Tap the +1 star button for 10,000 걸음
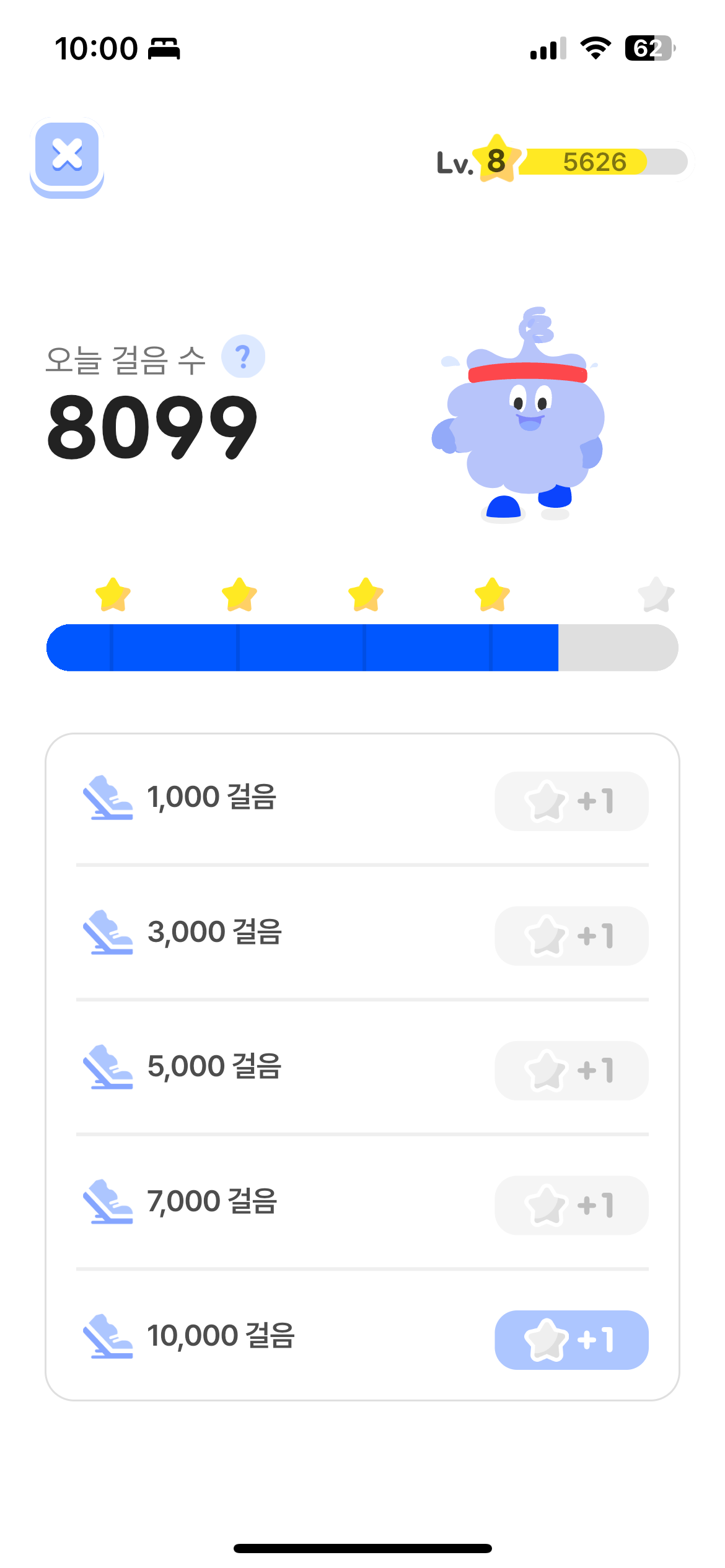 point(571,1340)
